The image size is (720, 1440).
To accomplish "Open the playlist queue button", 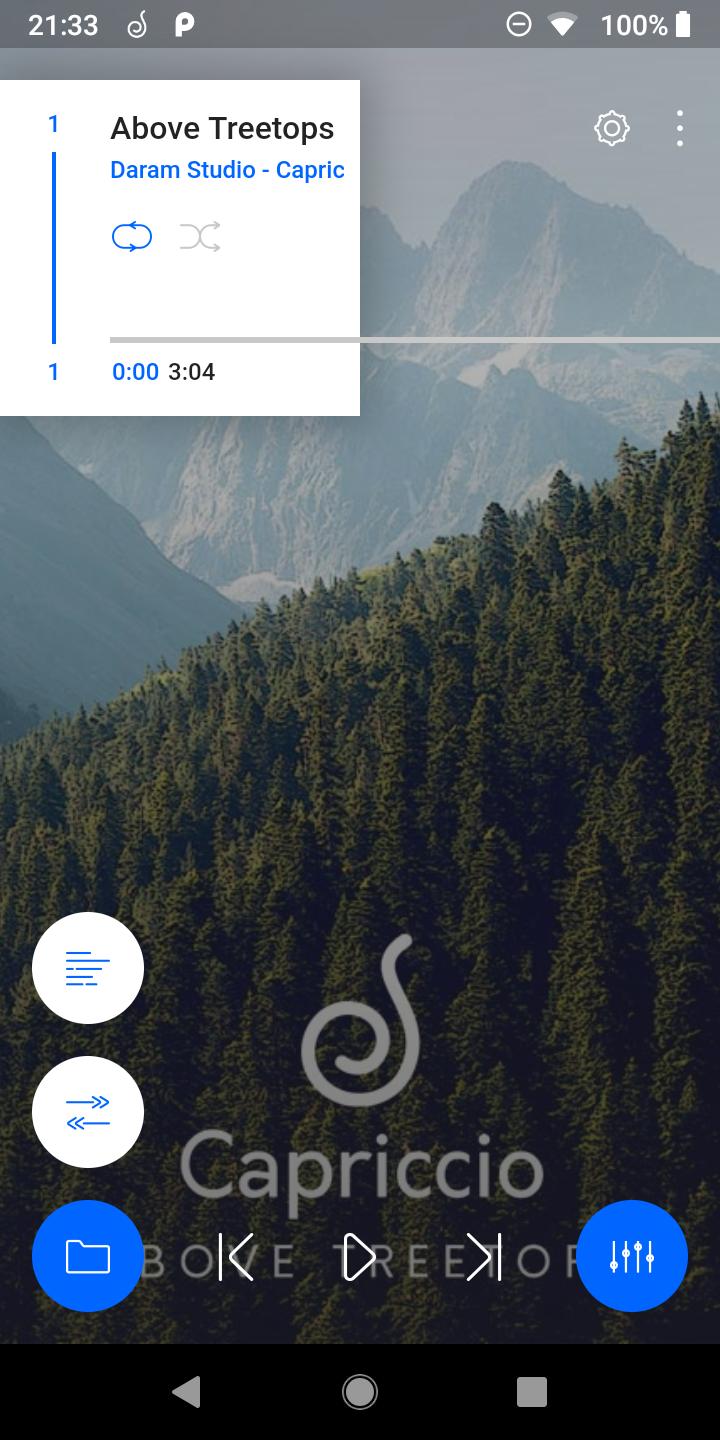I will click(88, 968).
